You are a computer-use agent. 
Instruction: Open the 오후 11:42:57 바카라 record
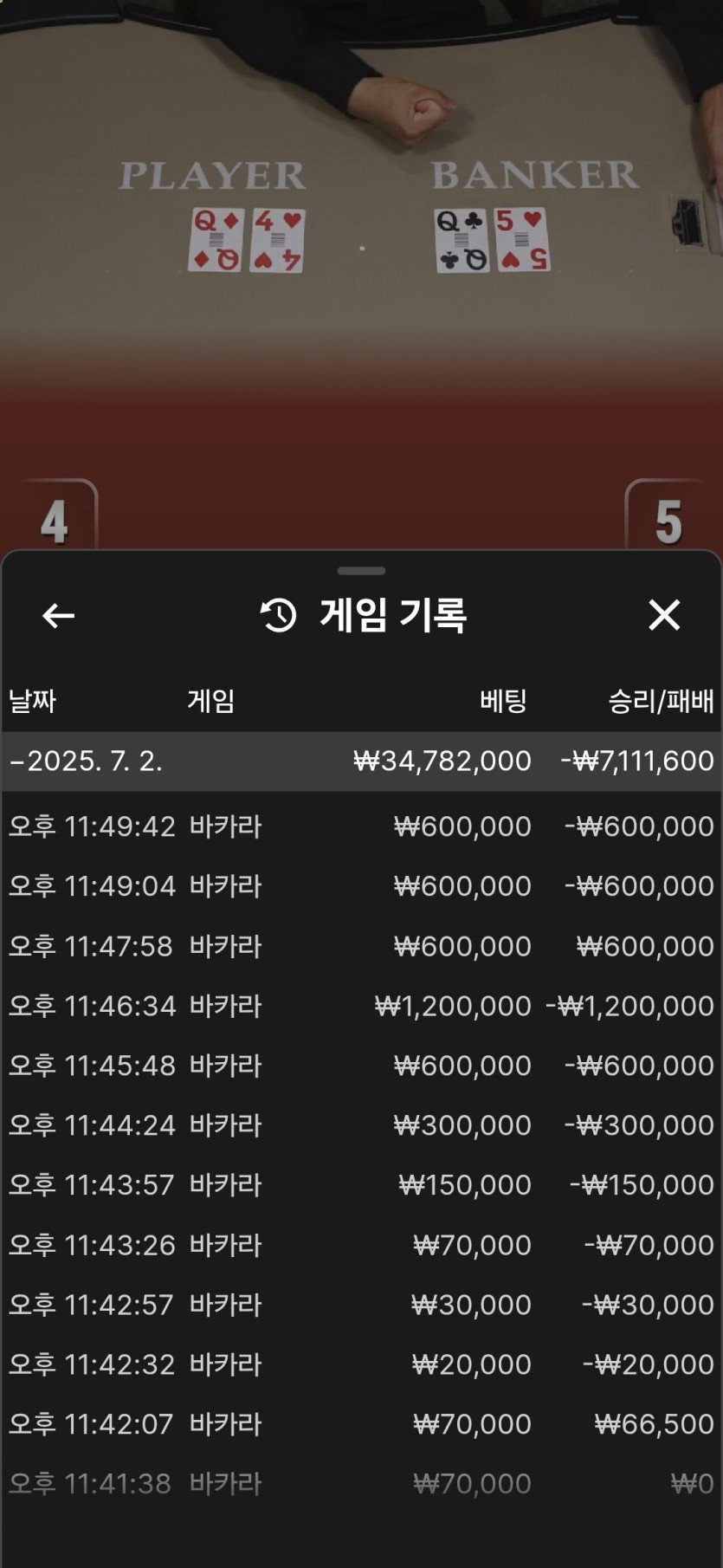click(361, 1305)
